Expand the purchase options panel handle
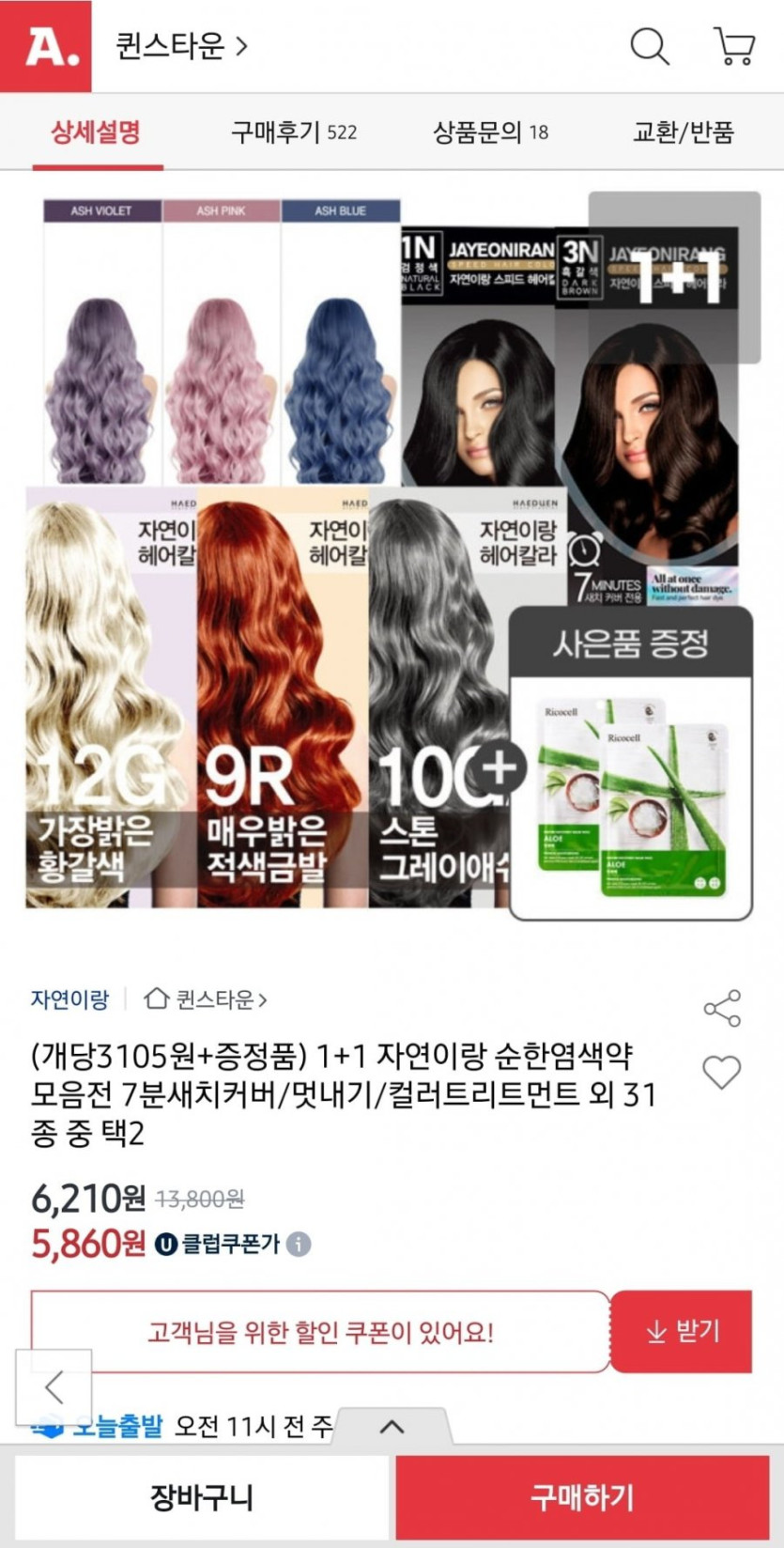Viewport: 784px width, 1548px height. pos(392,1427)
